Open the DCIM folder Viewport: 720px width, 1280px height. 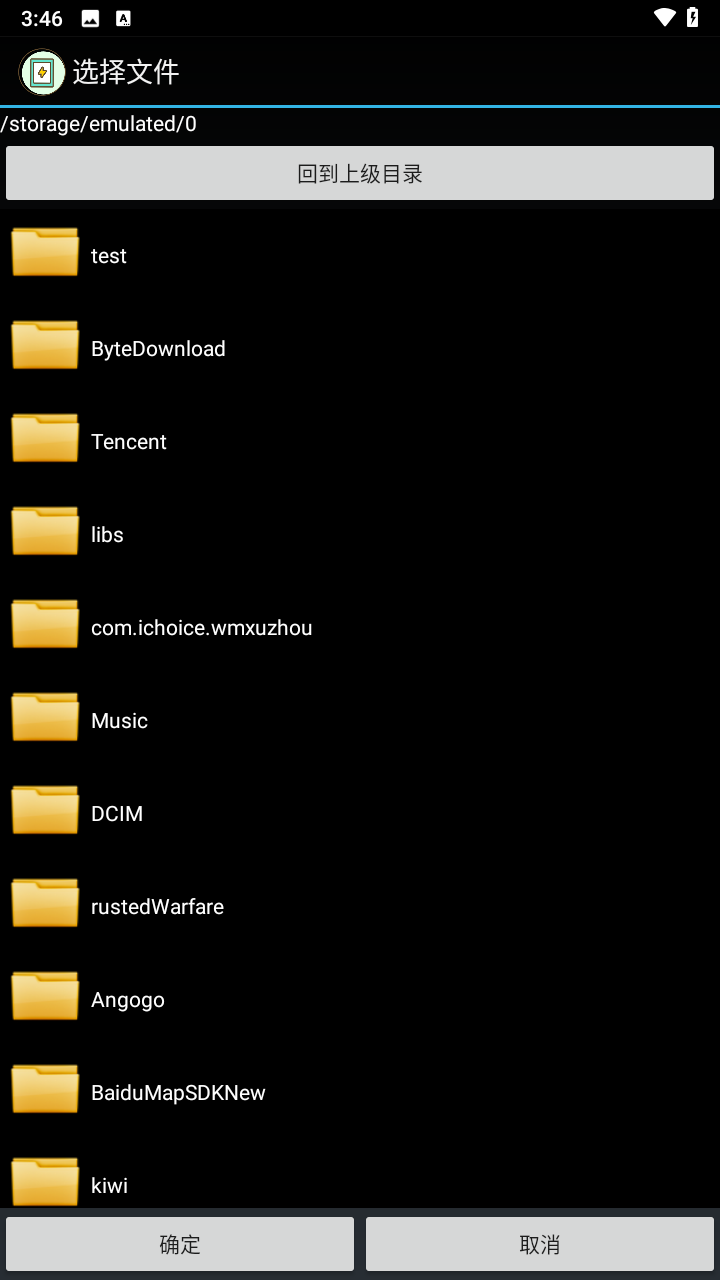[116, 813]
